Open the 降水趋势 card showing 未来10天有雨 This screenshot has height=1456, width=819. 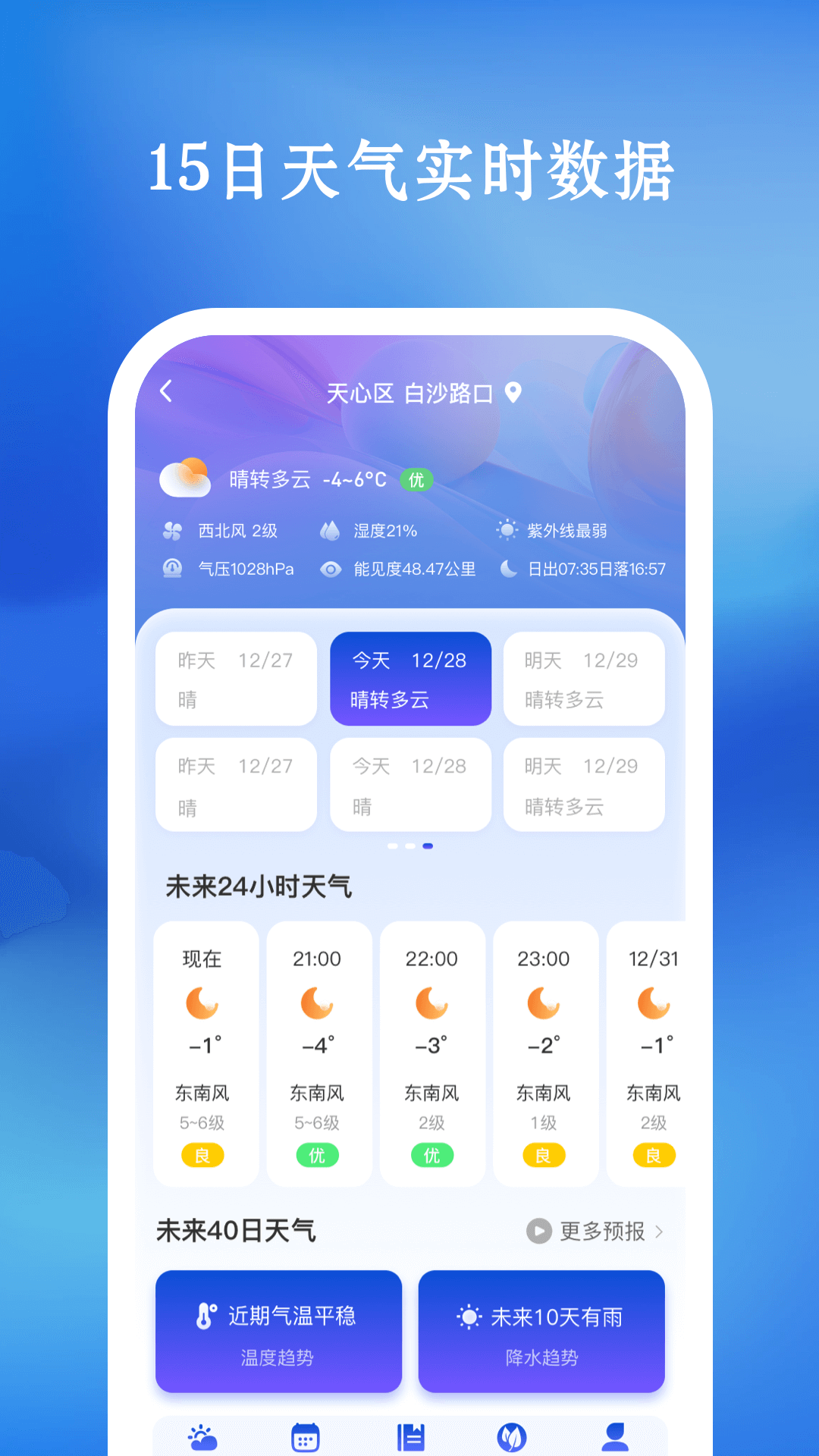click(x=541, y=1332)
